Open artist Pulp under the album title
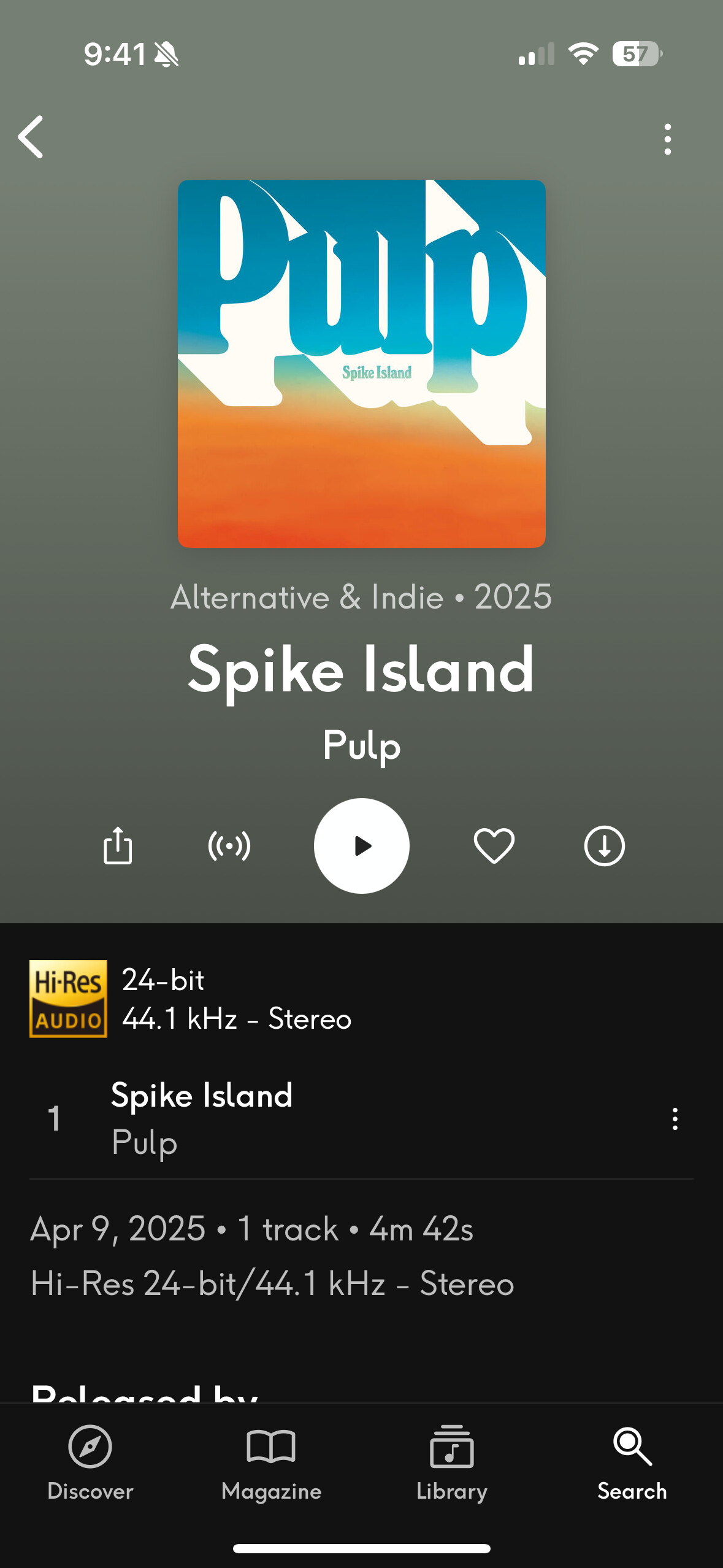Image resolution: width=723 pixels, height=1568 pixels. (362, 746)
